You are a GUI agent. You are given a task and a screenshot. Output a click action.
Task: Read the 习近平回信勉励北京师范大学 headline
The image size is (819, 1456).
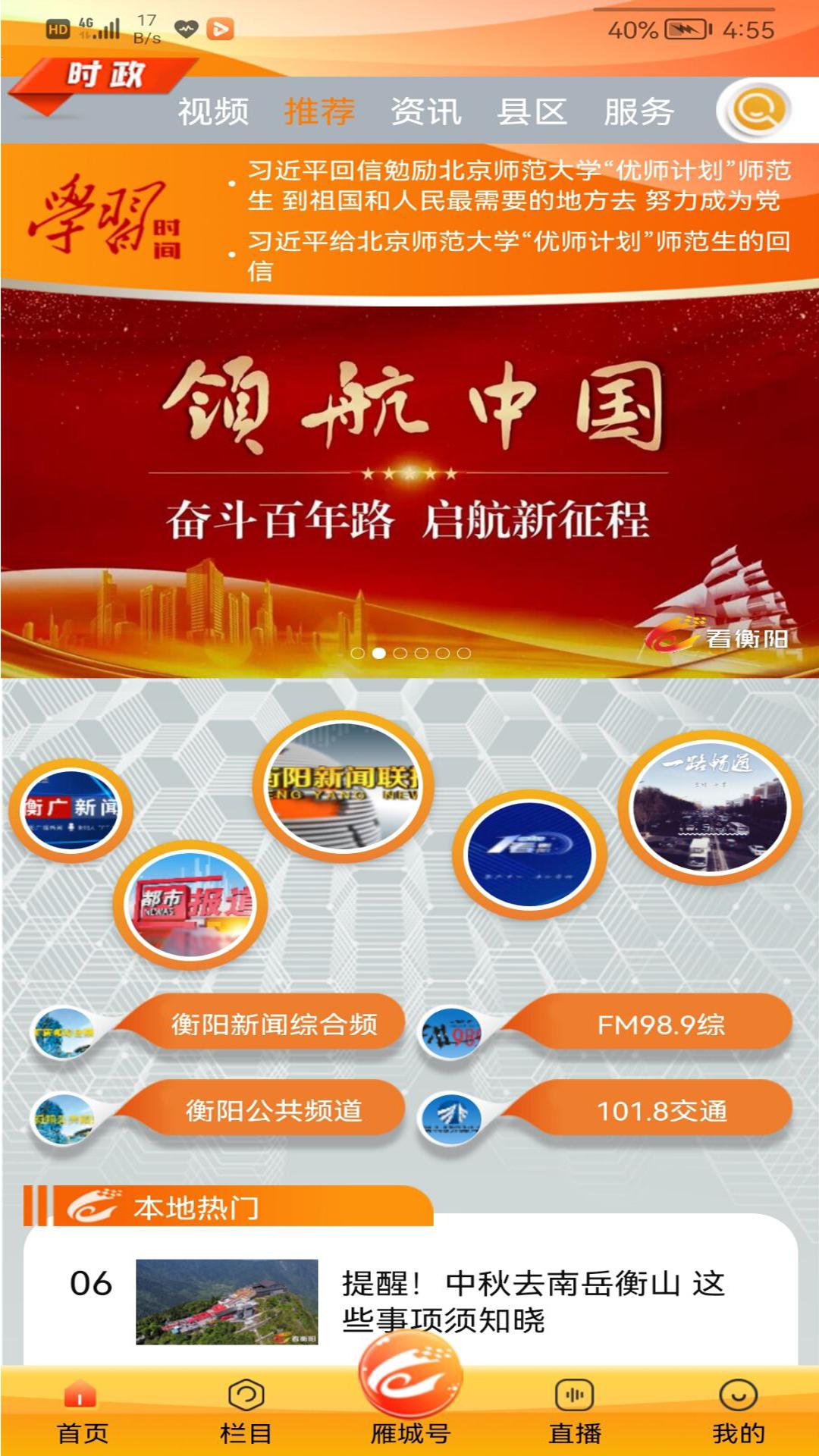point(519,186)
